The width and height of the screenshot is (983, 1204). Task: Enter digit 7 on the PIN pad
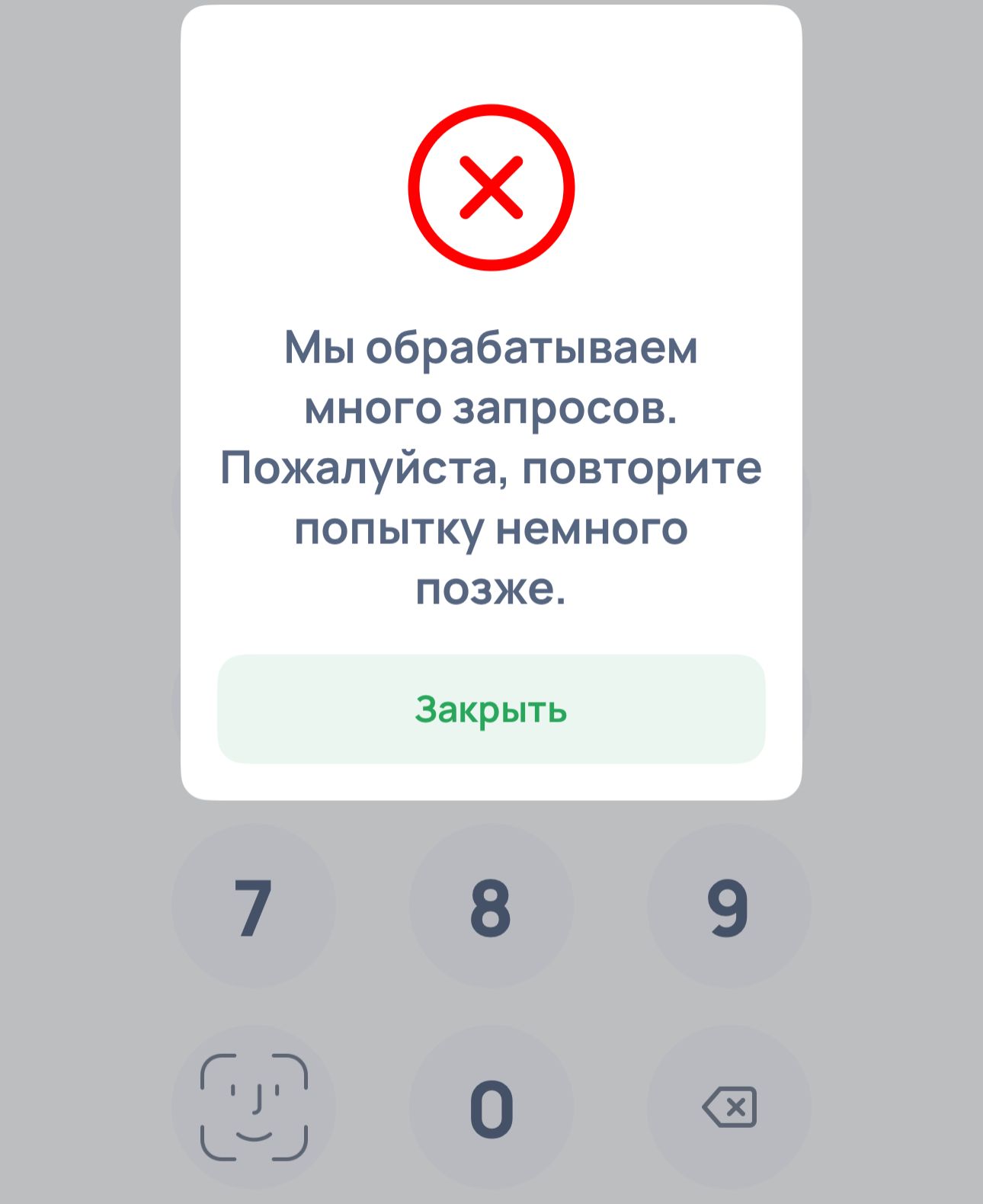click(x=254, y=907)
